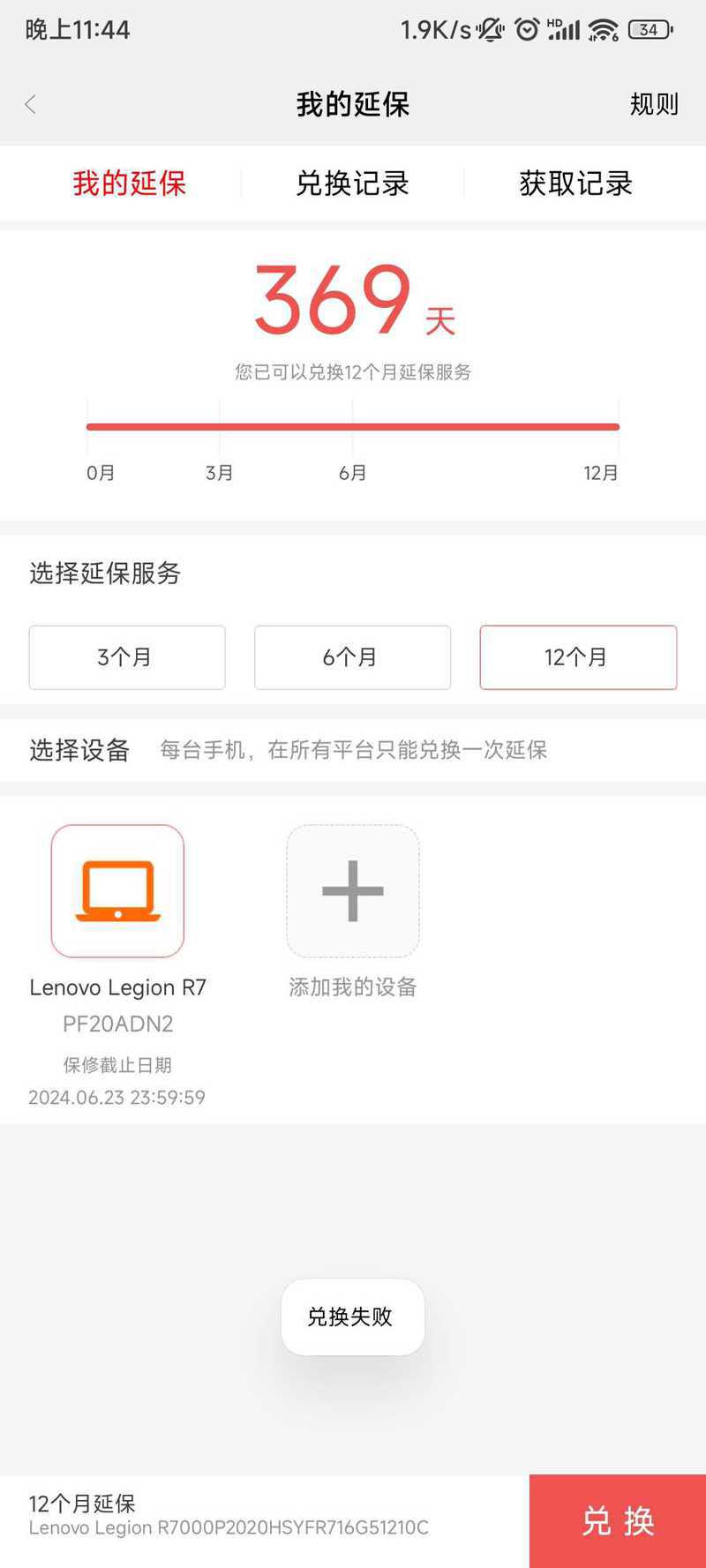Open the 规则 rules page
Viewport: 706px width, 1568px height.
pyautogui.click(x=654, y=104)
